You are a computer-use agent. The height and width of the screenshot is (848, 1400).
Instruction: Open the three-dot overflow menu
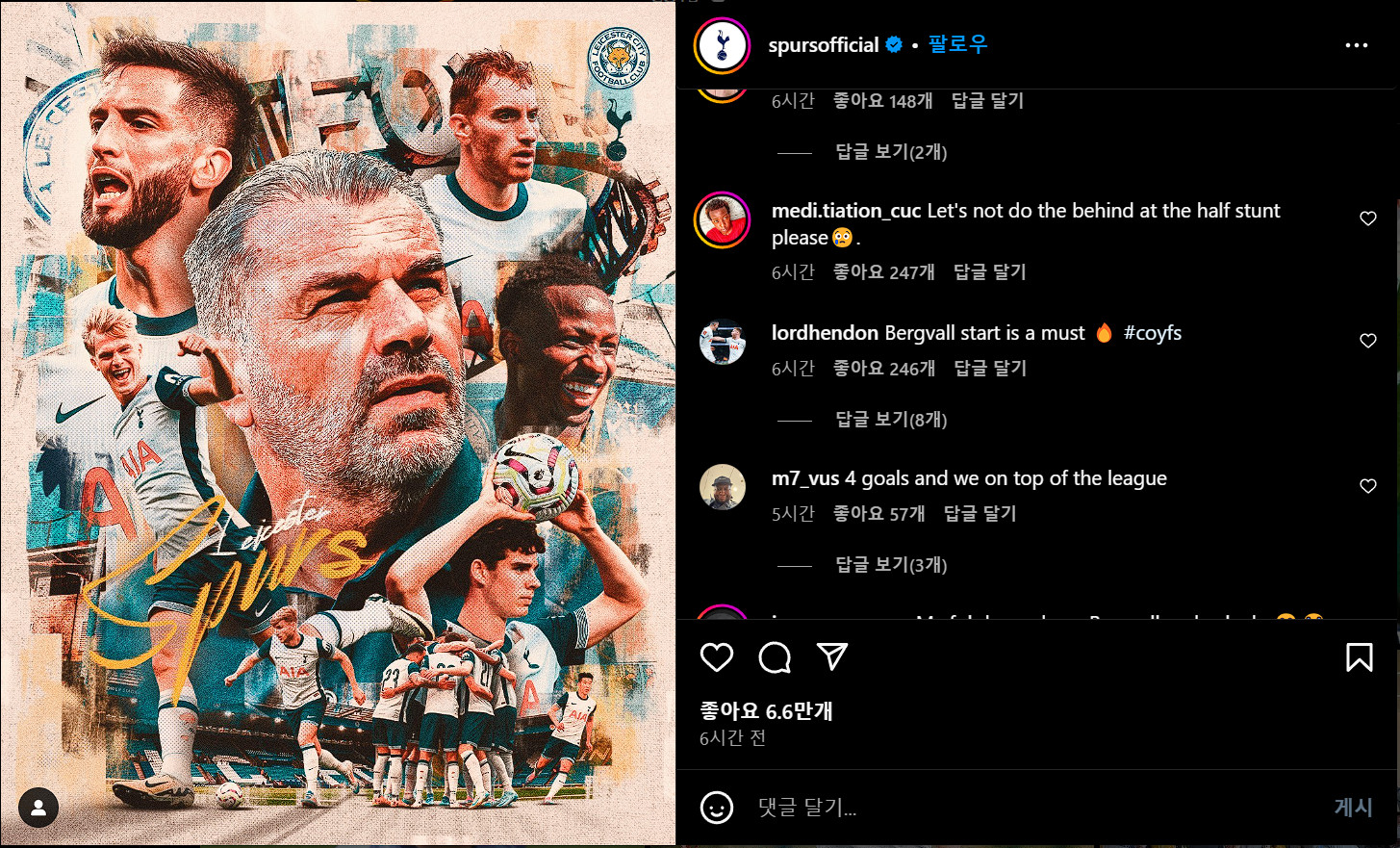(1356, 45)
